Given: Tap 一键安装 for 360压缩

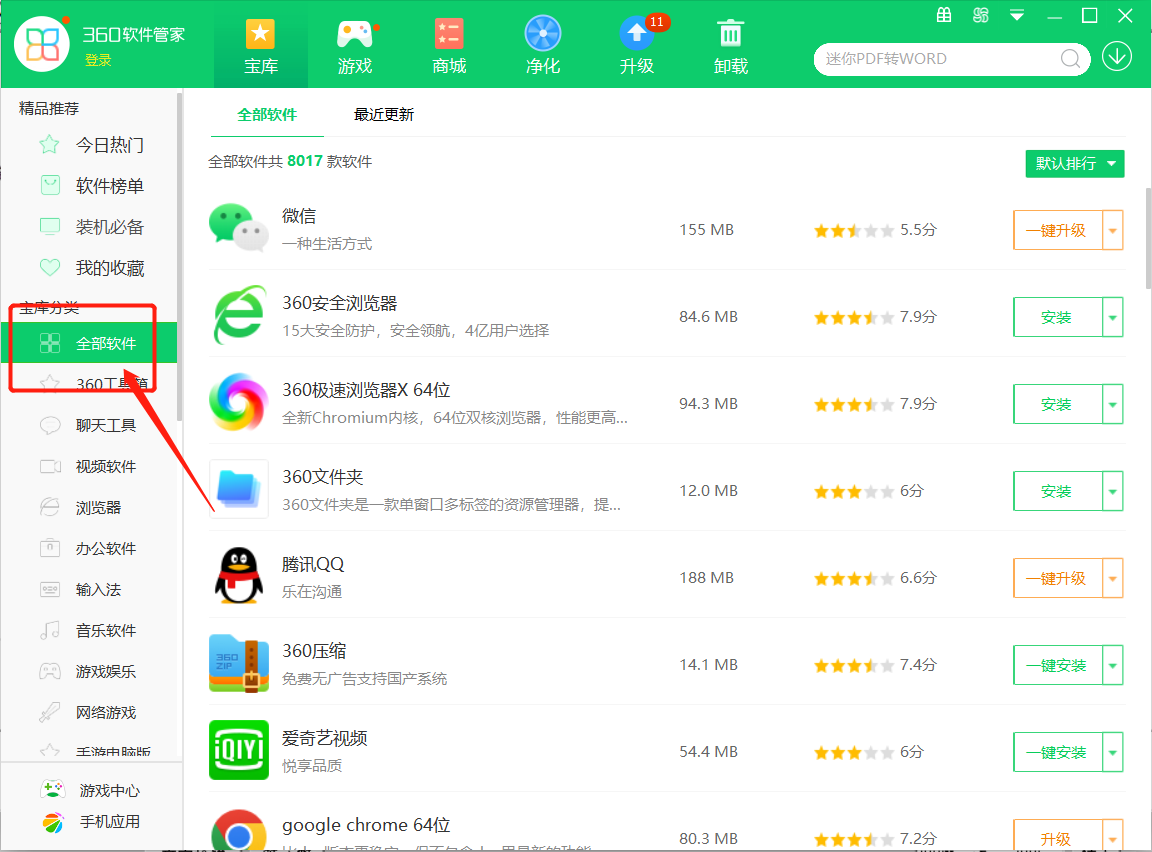Looking at the screenshot, I should 1056,665.
